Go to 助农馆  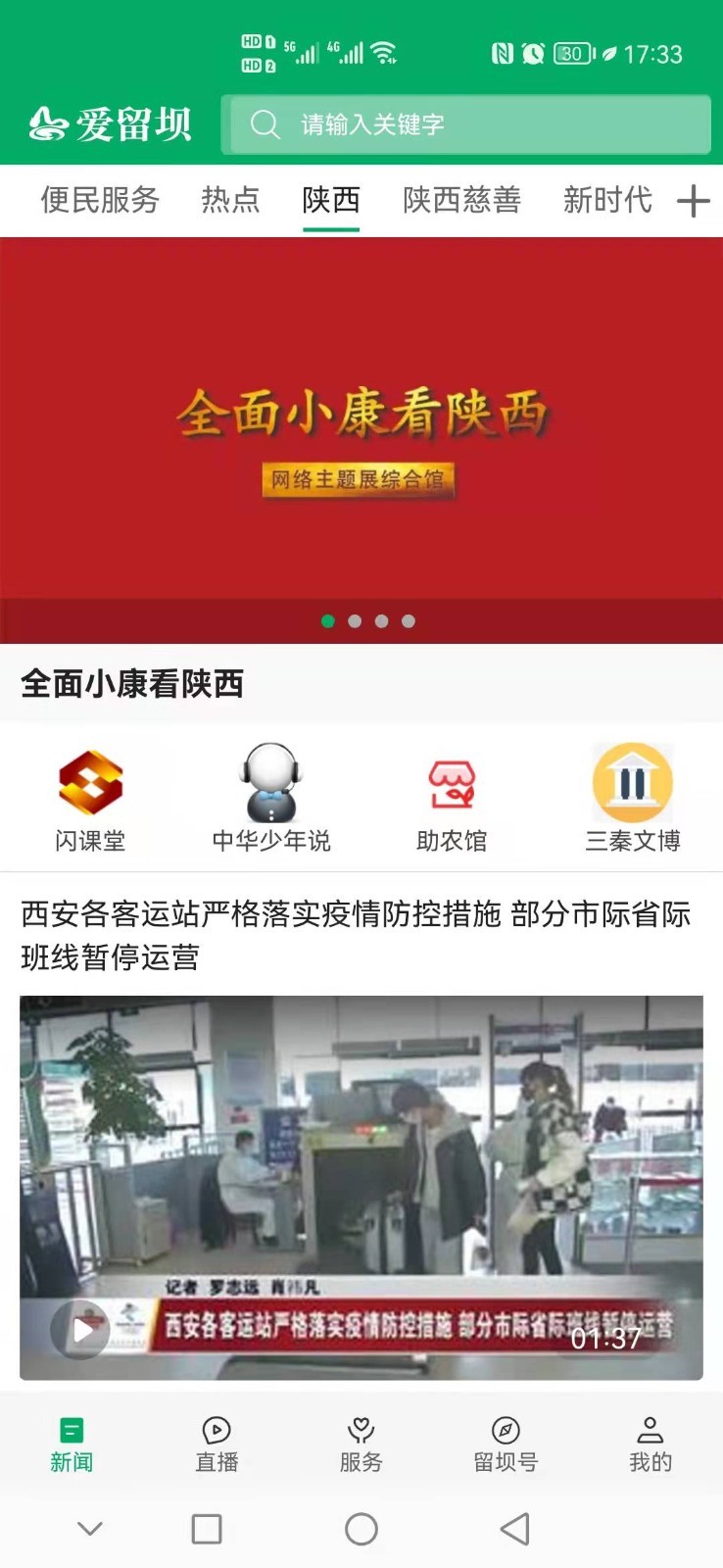(452, 799)
